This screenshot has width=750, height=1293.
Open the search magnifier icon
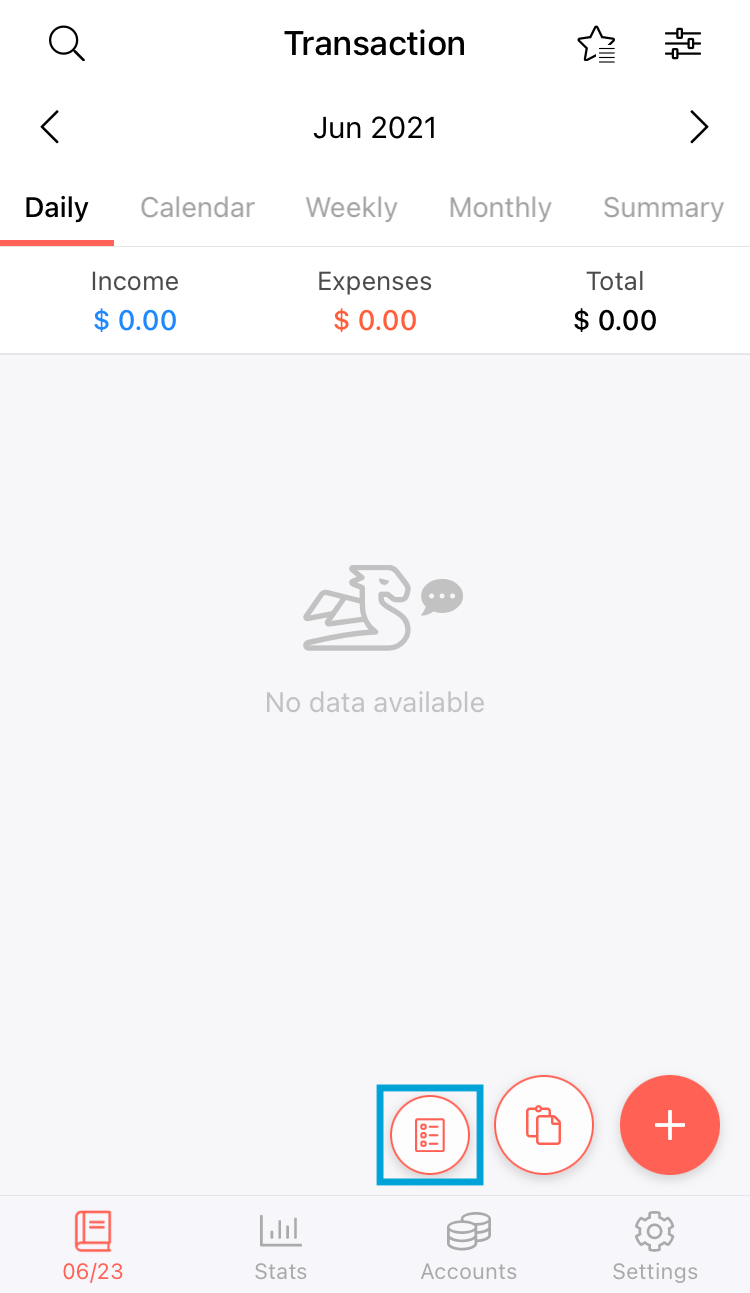coord(67,44)
